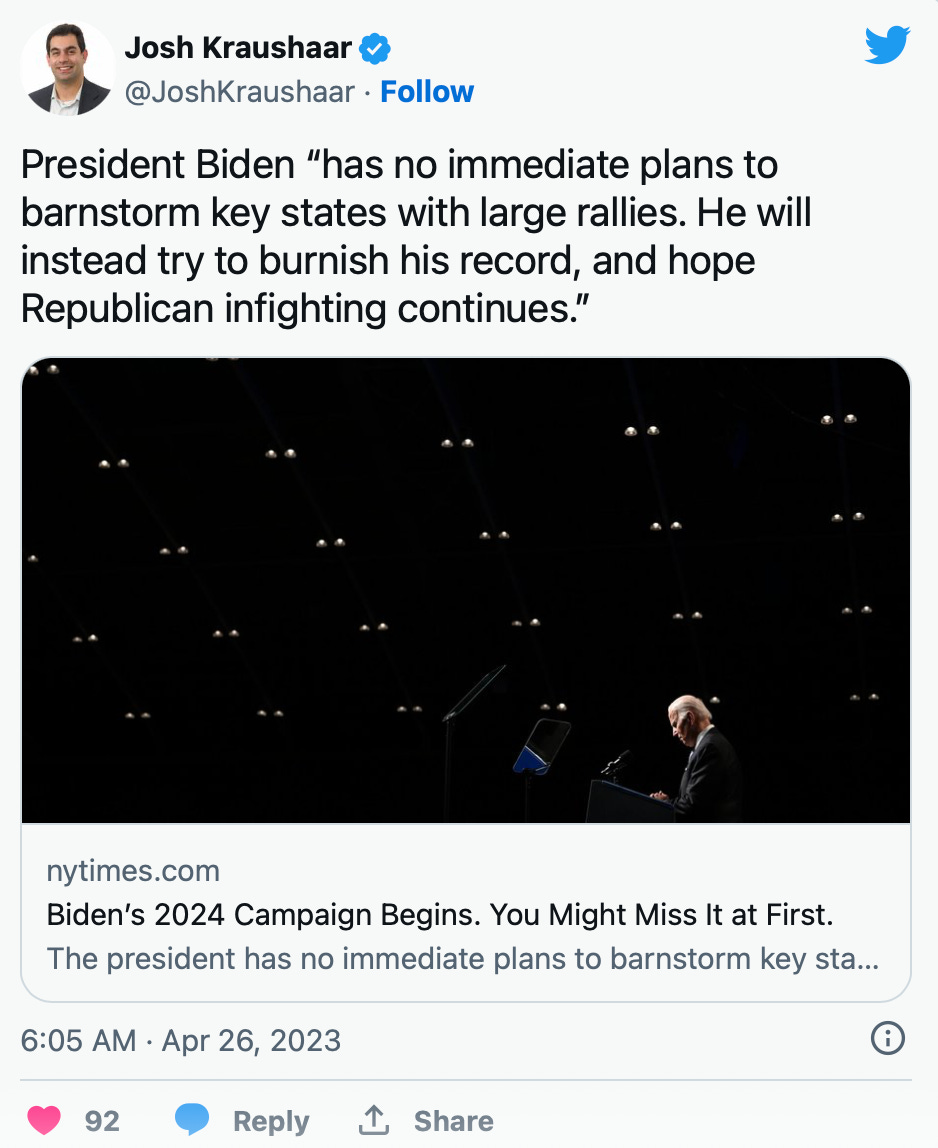Viewport: 938px width, 1148px height.
Task: Open the Twitter bird logo link
Action: pyautogui.click(x=887, y=47)
